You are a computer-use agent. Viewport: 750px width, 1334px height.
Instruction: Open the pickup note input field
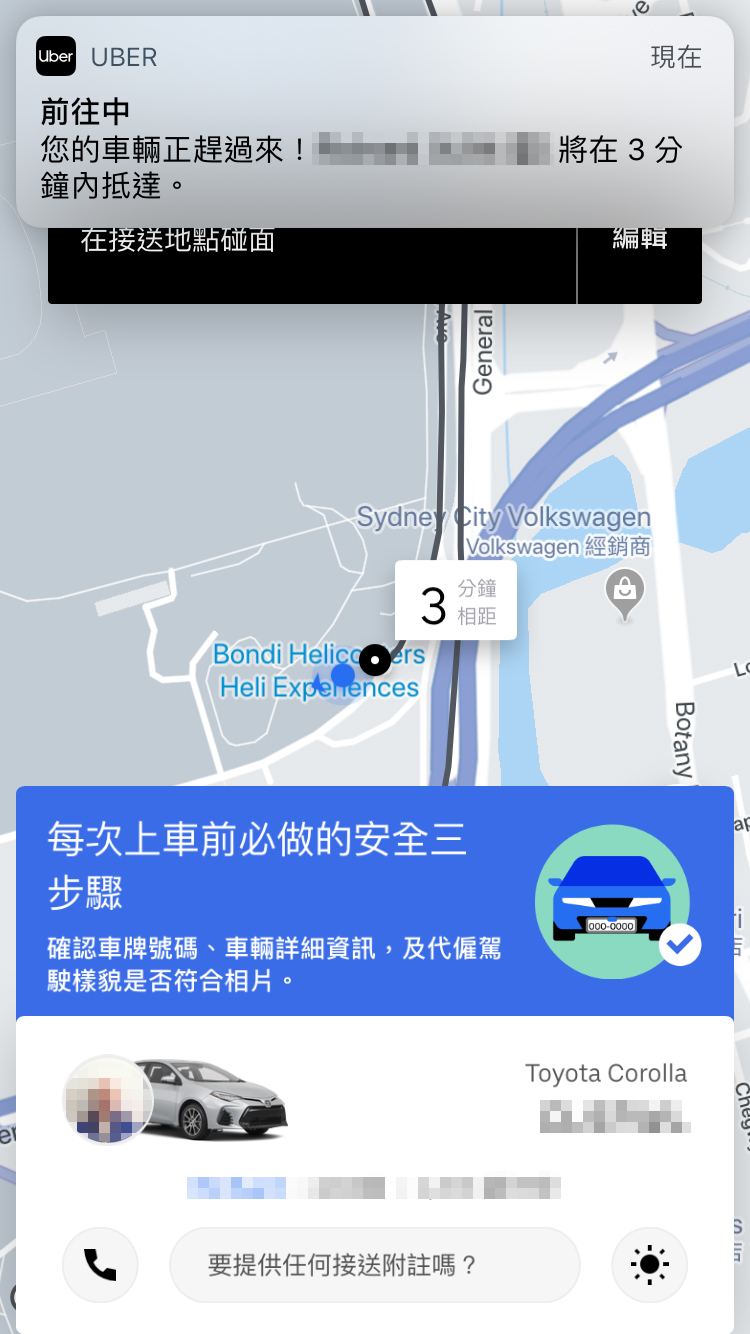tap(375, 1265)
